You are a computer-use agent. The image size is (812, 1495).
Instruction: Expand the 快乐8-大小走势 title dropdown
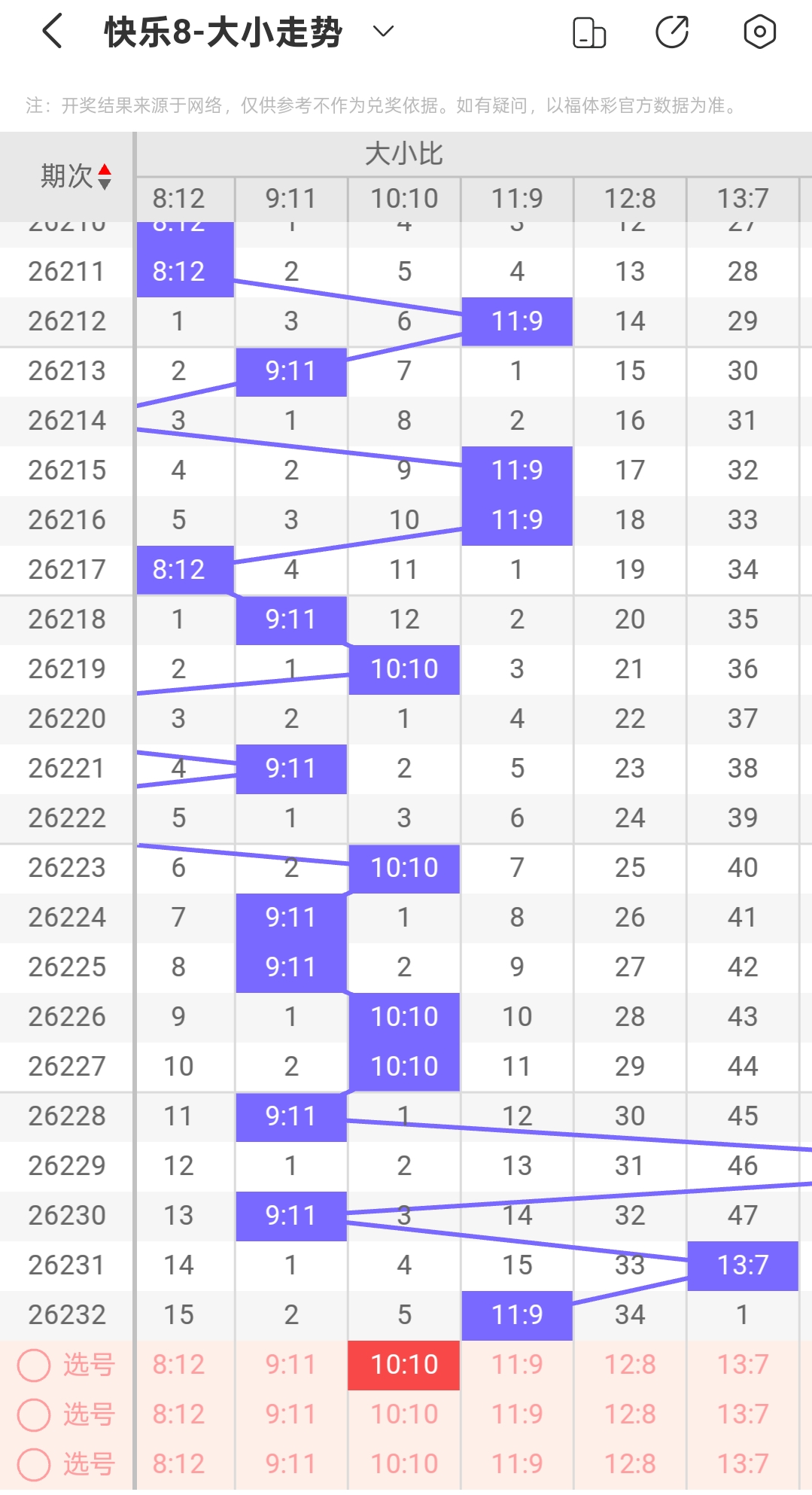383,32
